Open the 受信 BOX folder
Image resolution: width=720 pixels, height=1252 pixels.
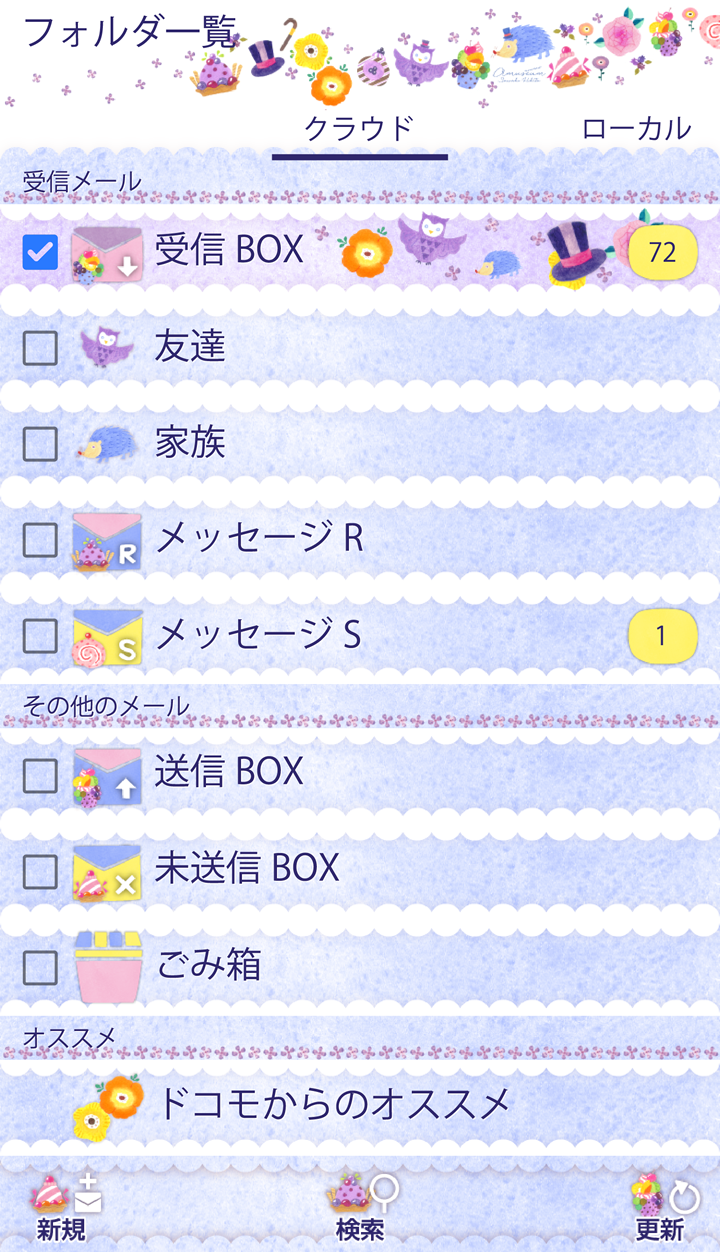point(229,250)
